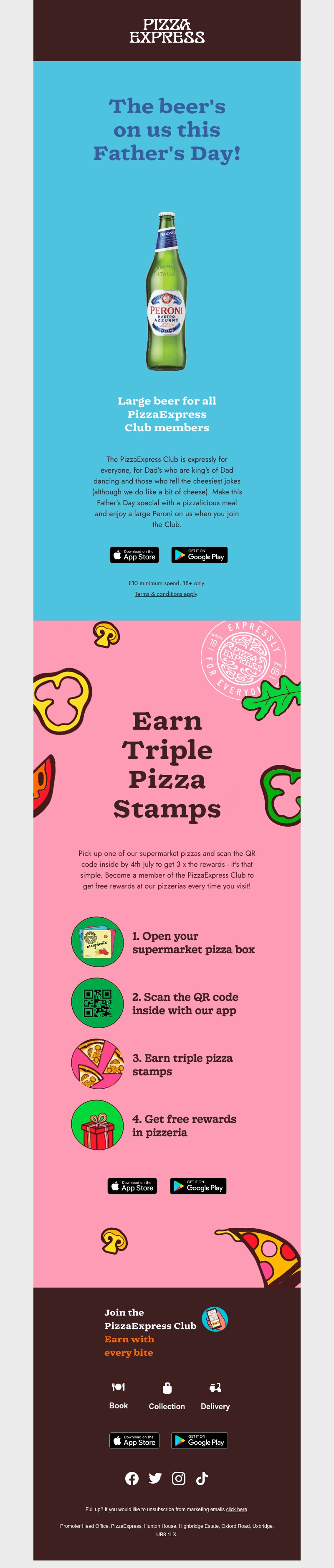334x1568 pixels.
Task: Tap App Store badge below the stamp steps
Action: (x=133, y=1186)
